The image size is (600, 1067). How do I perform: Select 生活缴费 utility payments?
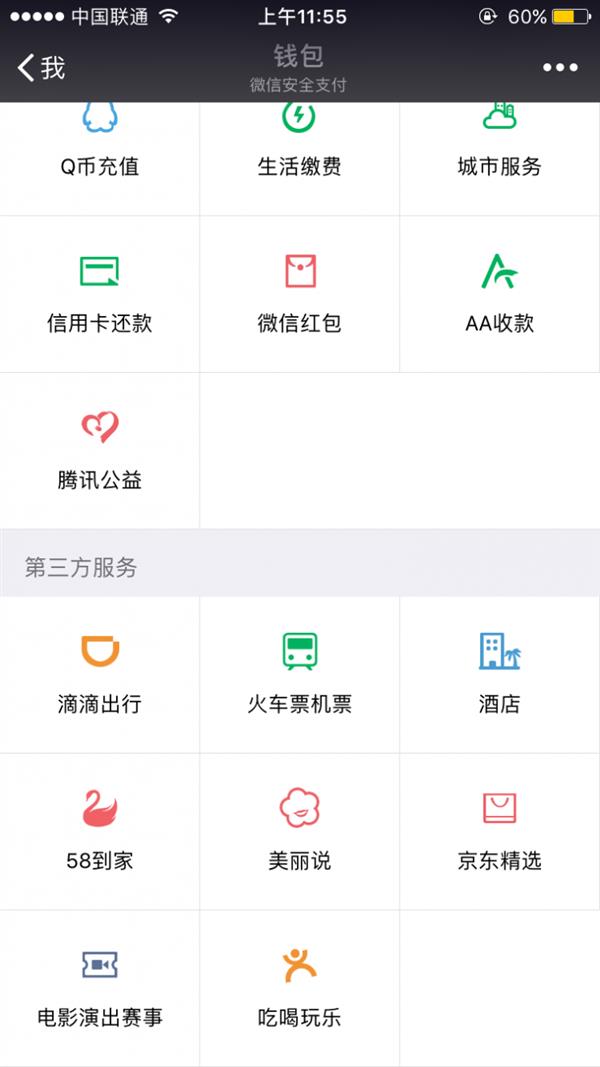click(299, 150)
